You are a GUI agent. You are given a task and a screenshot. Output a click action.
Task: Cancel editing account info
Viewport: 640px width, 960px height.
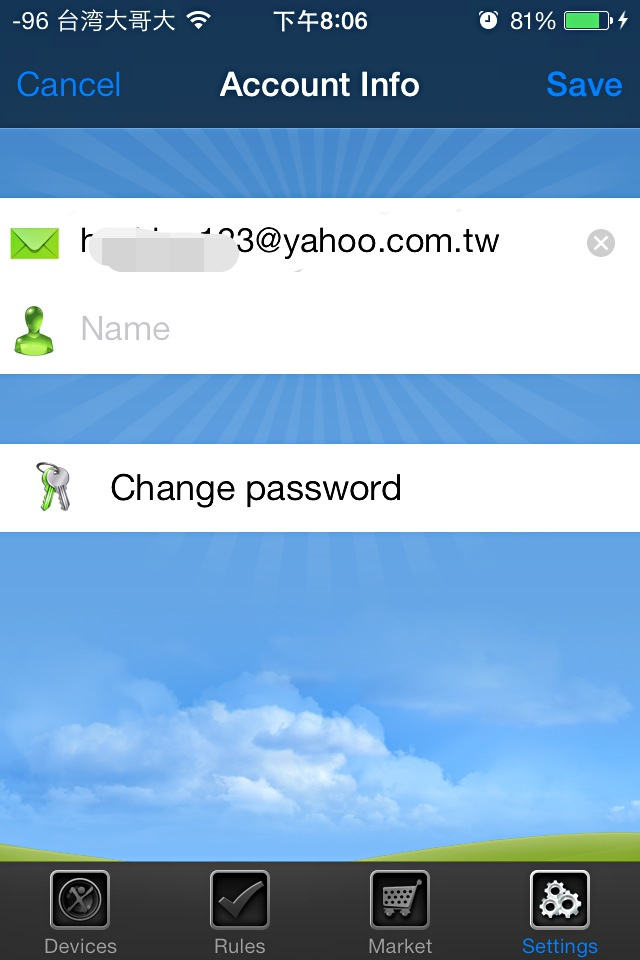click(x=69, y=85)
